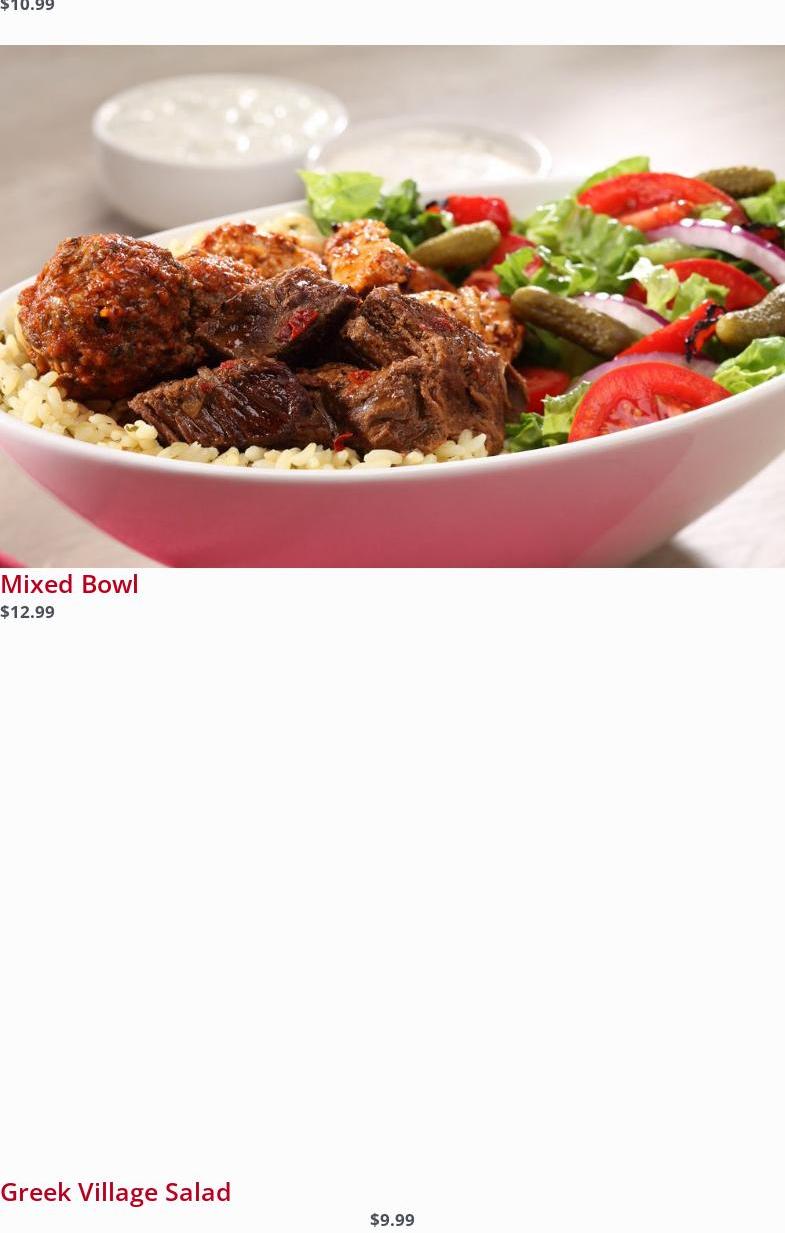Open the Mixed Bowl item title
Image resolution: width=785 pixels, height=1233 pixels.
point(70,584)
